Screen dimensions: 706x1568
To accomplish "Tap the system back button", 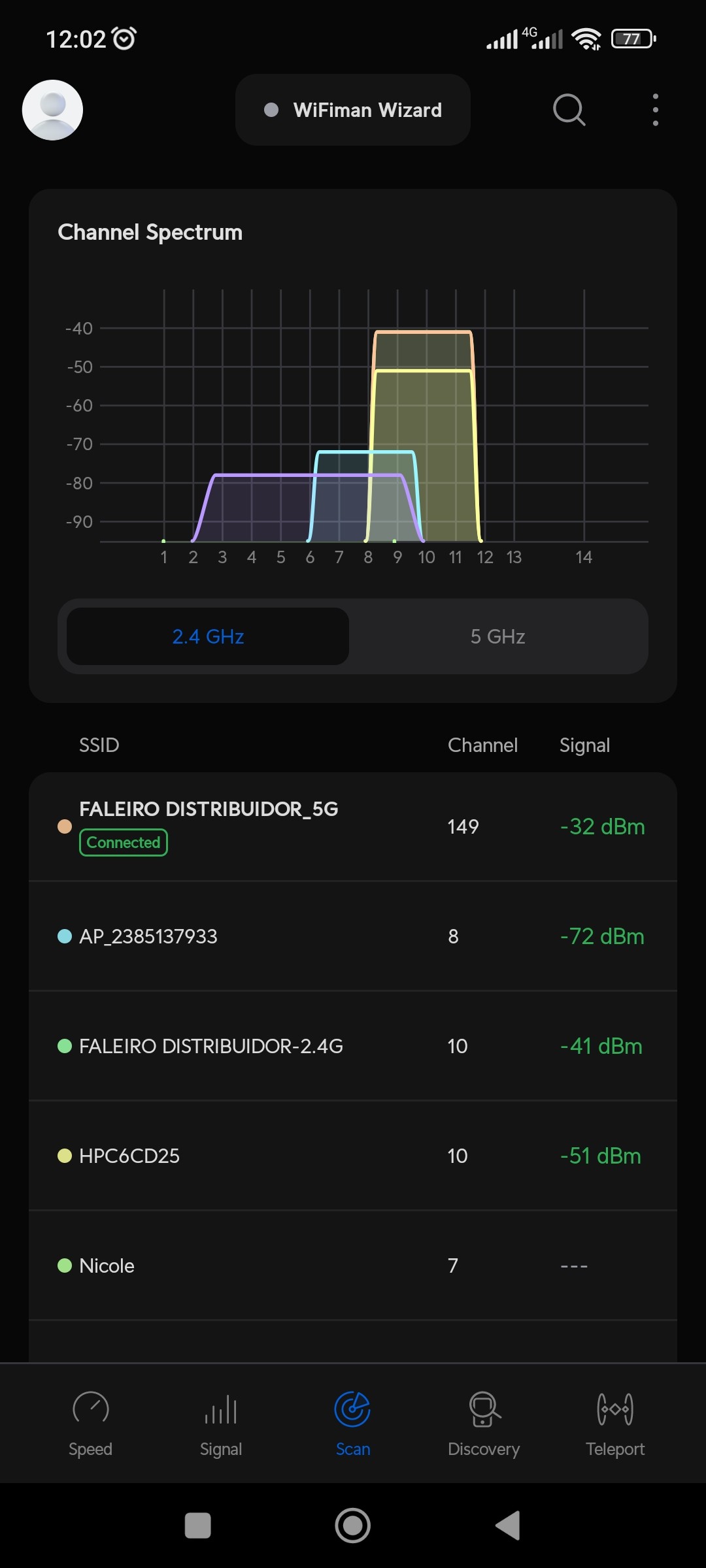I will pos(507,1526).
